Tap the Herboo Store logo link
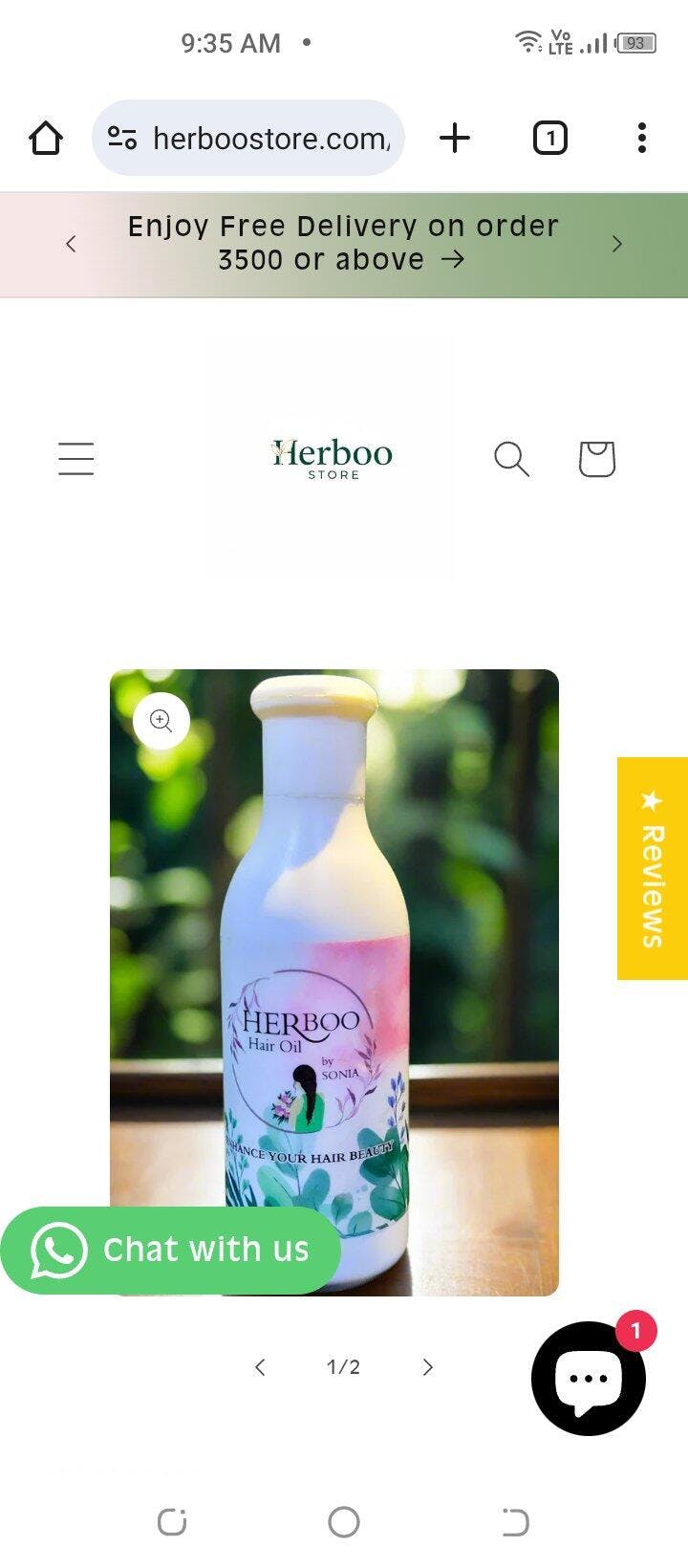688x1568 pixels. coord(332,458)
